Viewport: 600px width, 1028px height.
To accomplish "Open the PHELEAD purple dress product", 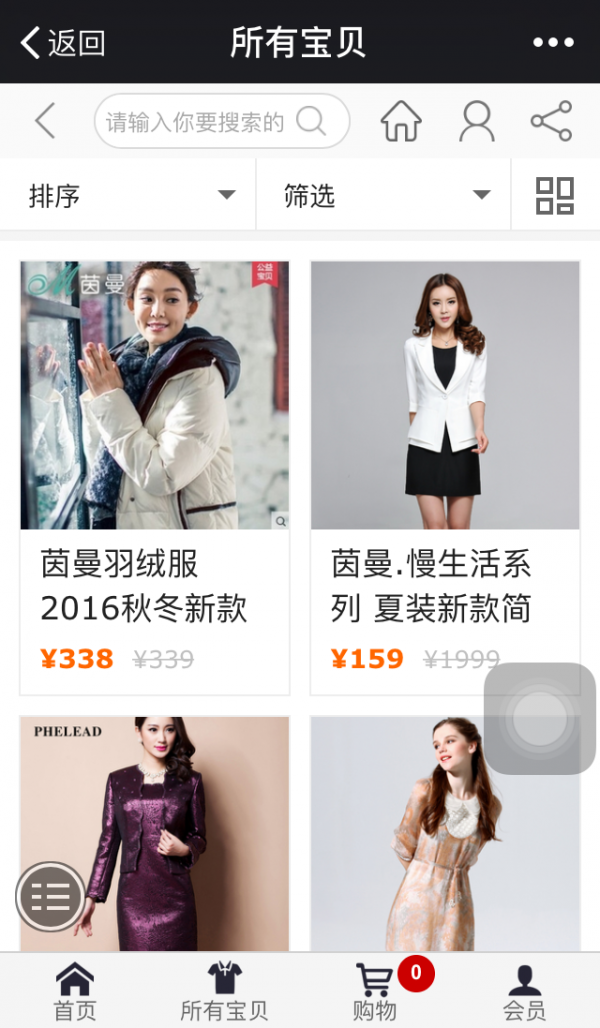I will pos(155,833).
